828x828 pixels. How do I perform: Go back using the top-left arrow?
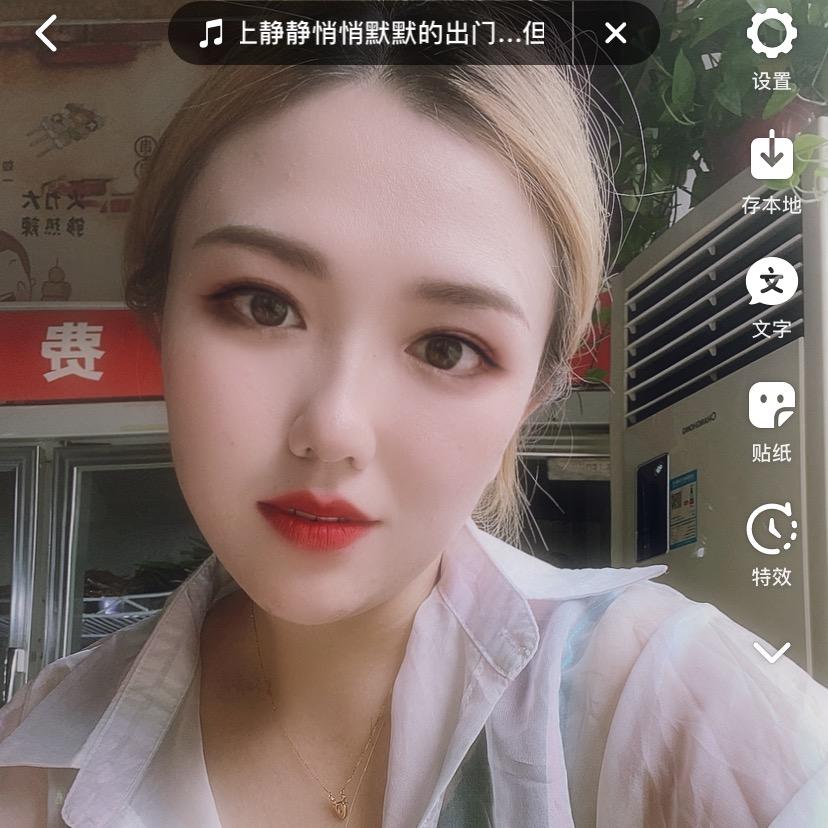pyautogui.click(x=46, y=34)
